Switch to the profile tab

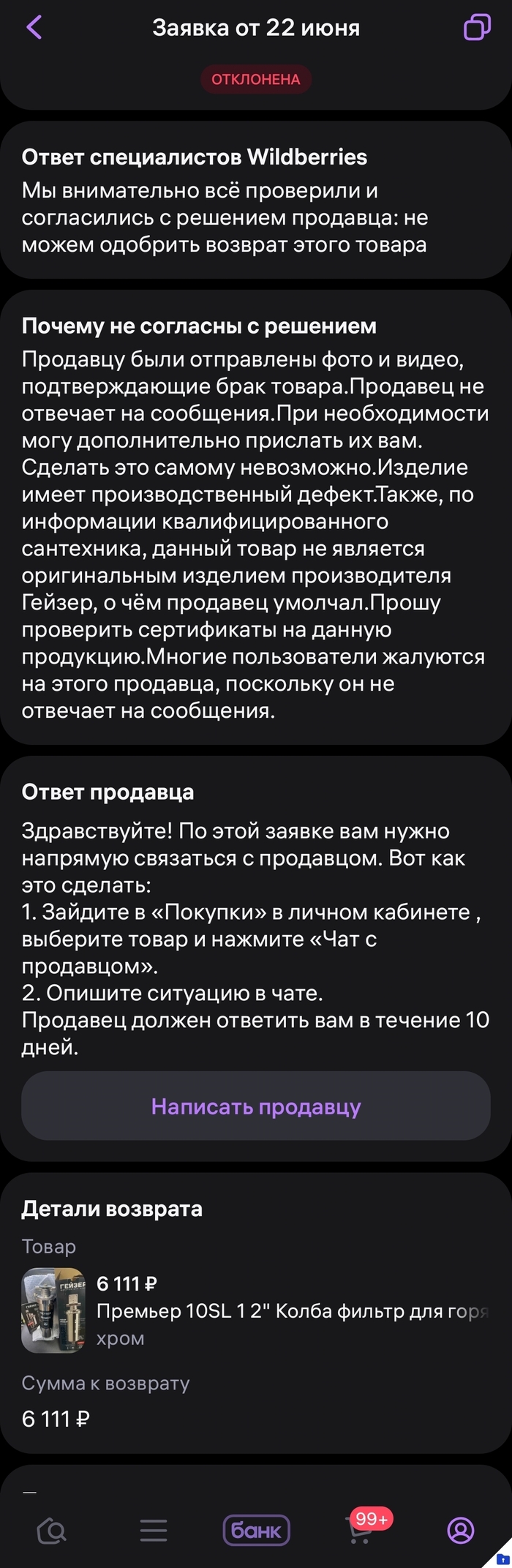(461, 1530)
